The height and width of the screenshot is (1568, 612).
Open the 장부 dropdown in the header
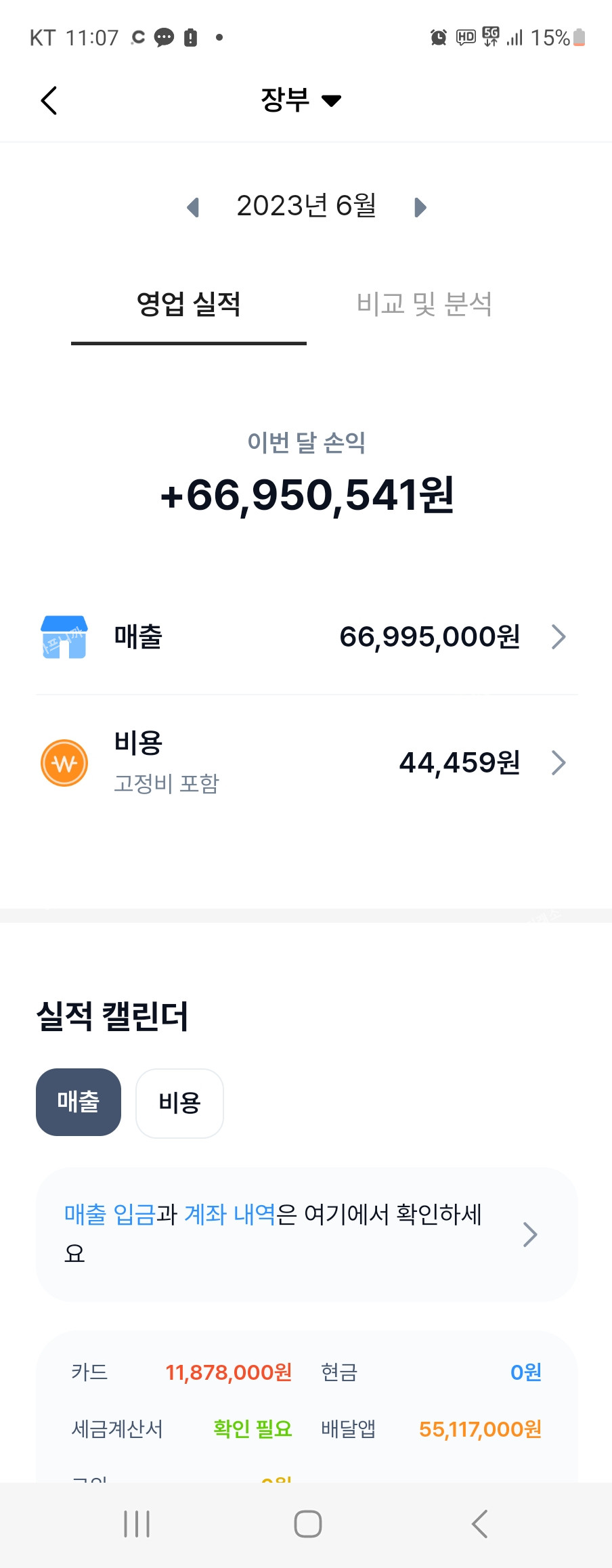pos(301,100)
